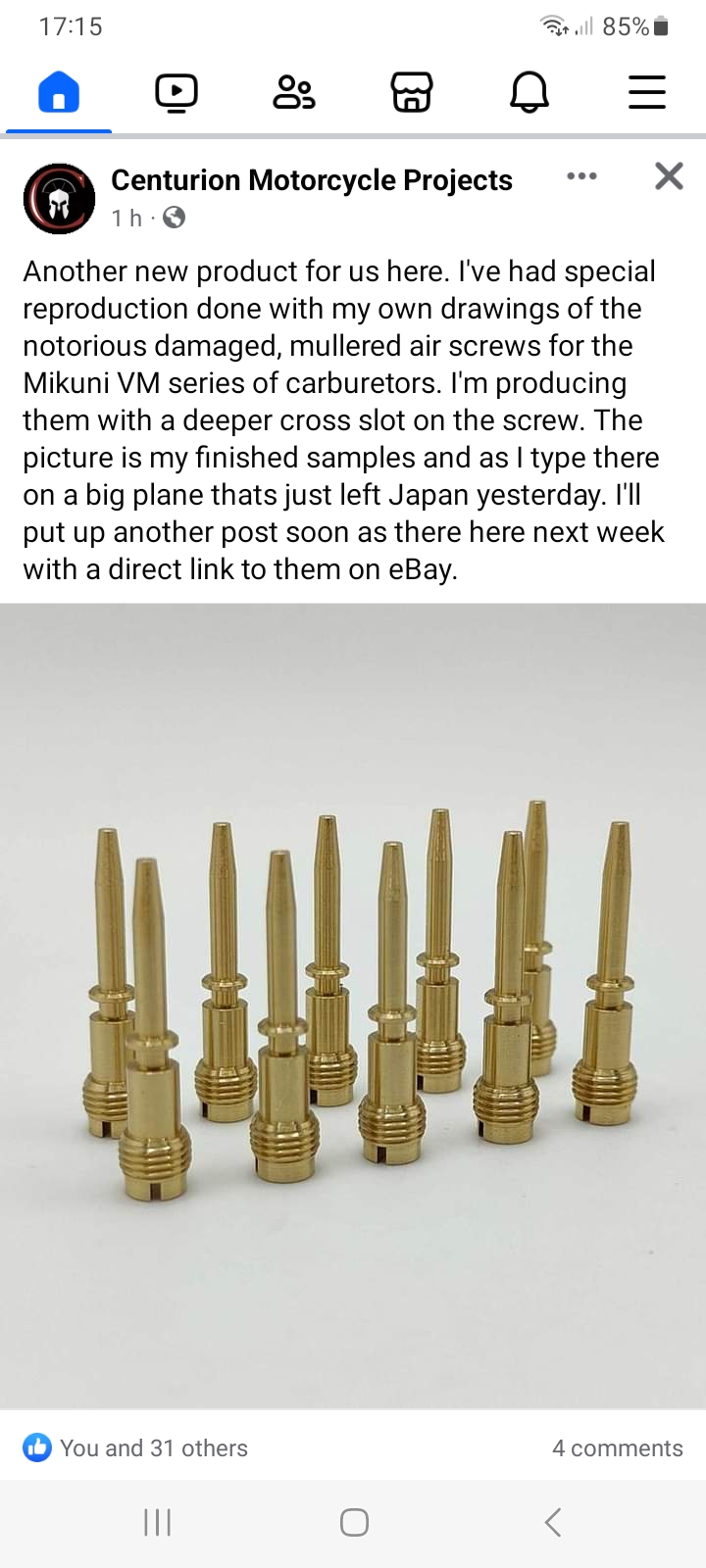The width and height of the screenshot is (706, 1568).
Task: Hide this post with the X
Action: [x=669, y=176]
